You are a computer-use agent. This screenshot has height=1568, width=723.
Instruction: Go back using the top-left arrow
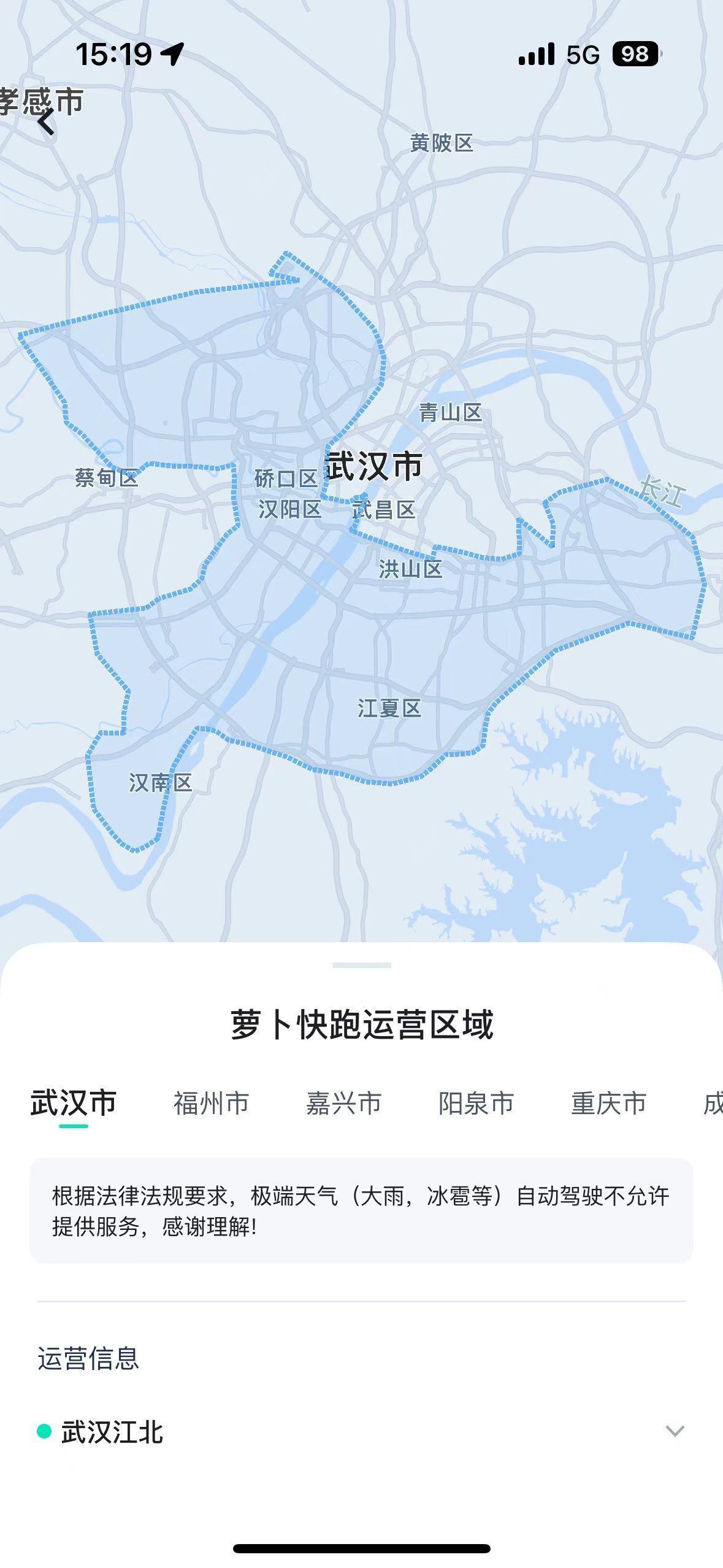point(46,122)
